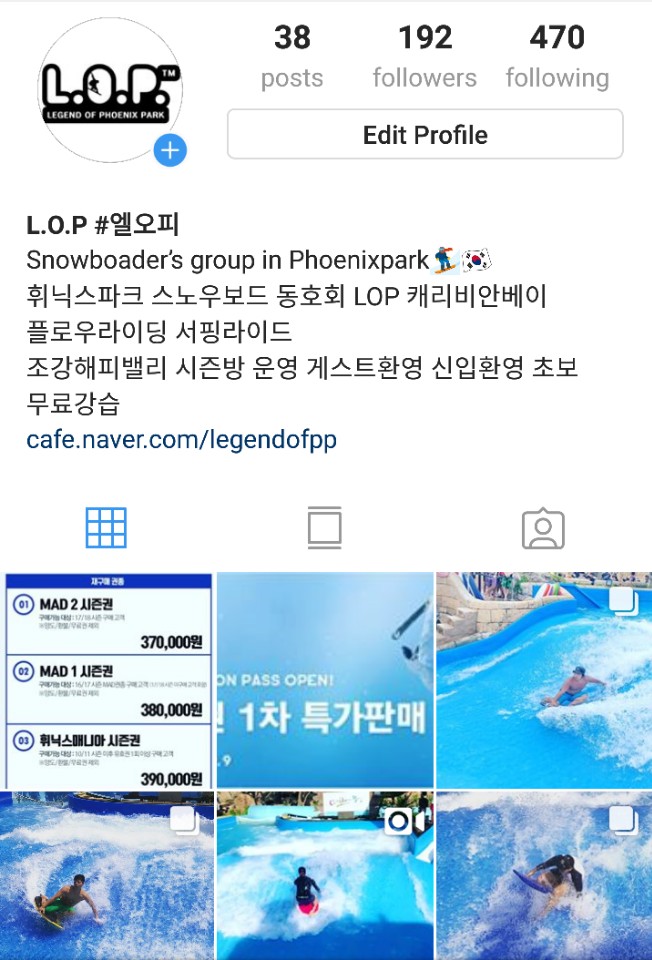The width and height of the screenshot is (652, 960).
Task: Open the video post with red board
Action: pyautogui.click(x=325, y=876)
